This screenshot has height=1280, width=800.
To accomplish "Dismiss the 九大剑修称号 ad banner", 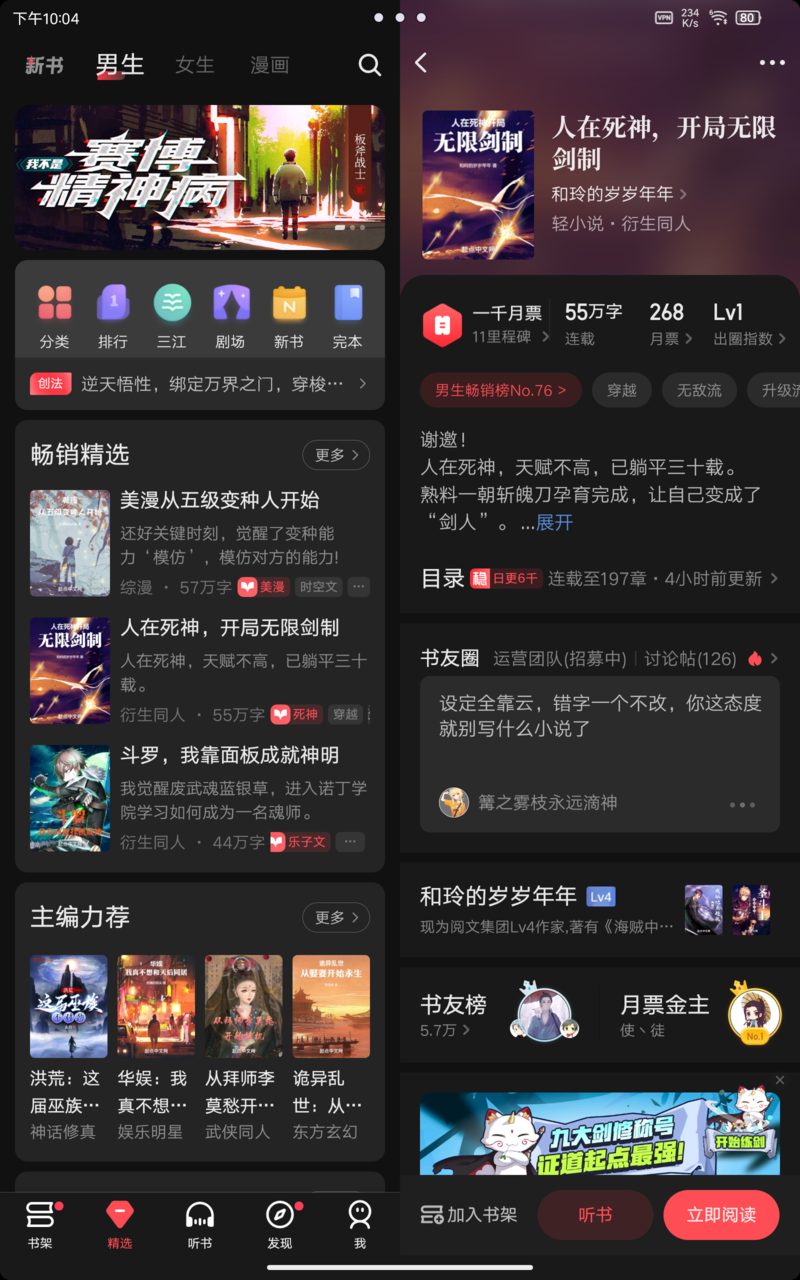I will (780, 1081).
